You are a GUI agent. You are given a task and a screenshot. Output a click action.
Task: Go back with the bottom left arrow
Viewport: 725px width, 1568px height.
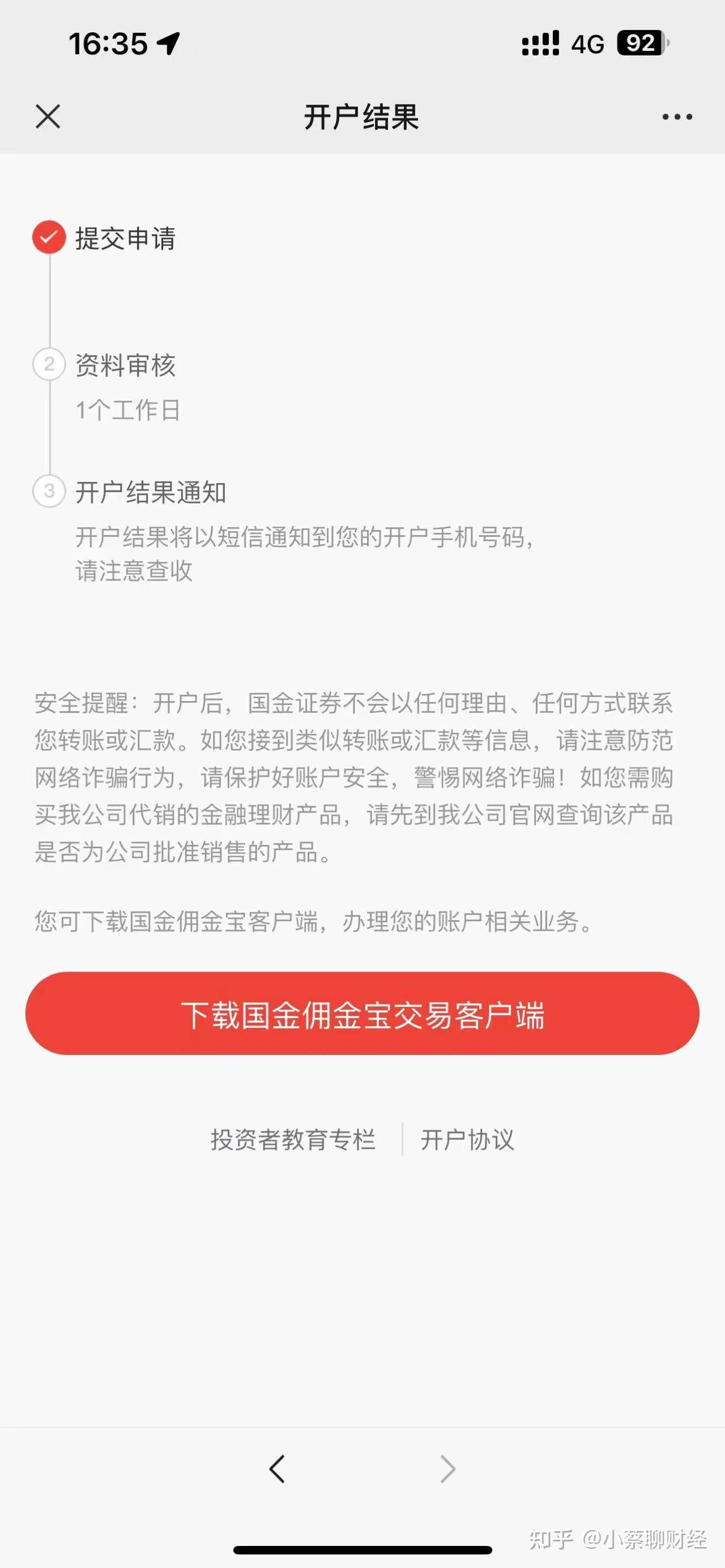277,1469
